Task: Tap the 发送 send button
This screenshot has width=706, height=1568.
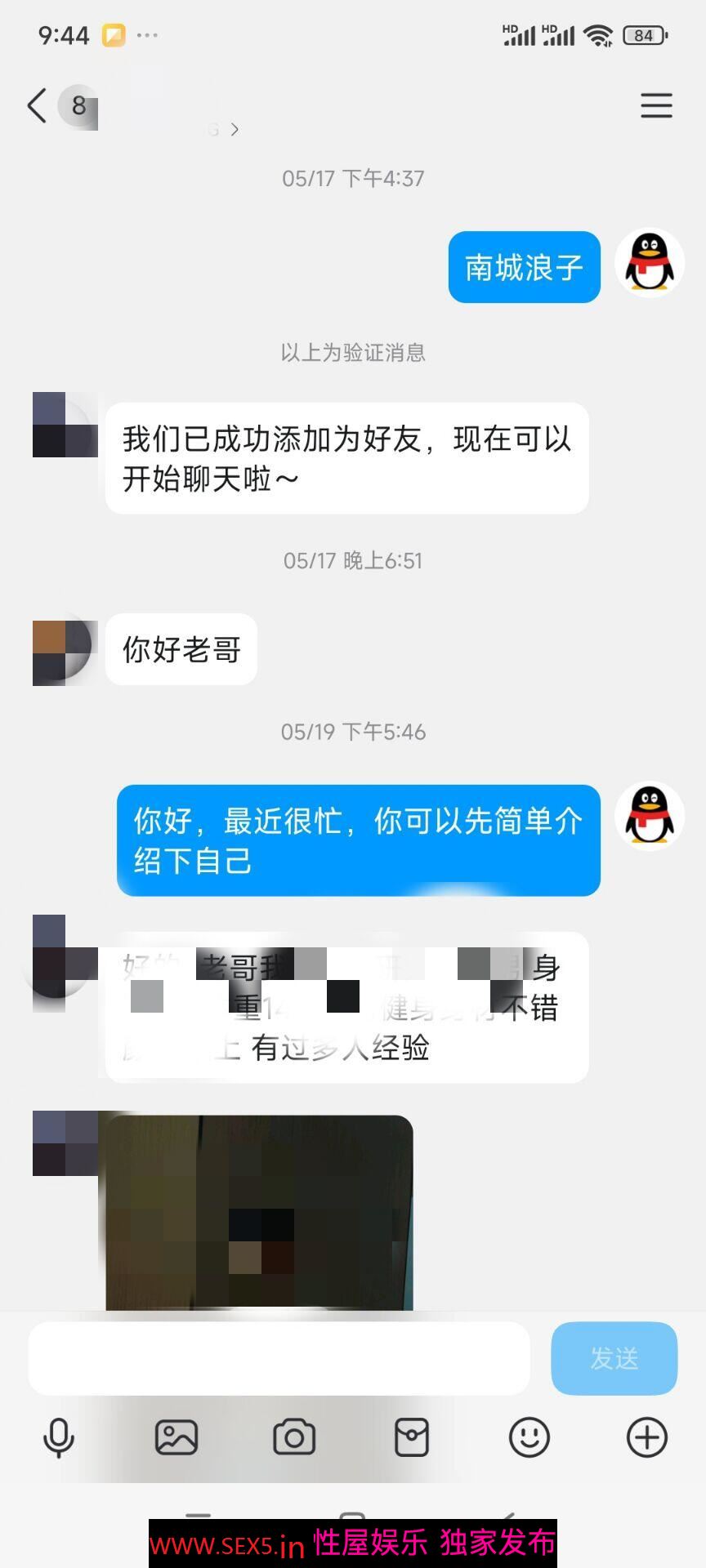Action: tap(614, 1358)
